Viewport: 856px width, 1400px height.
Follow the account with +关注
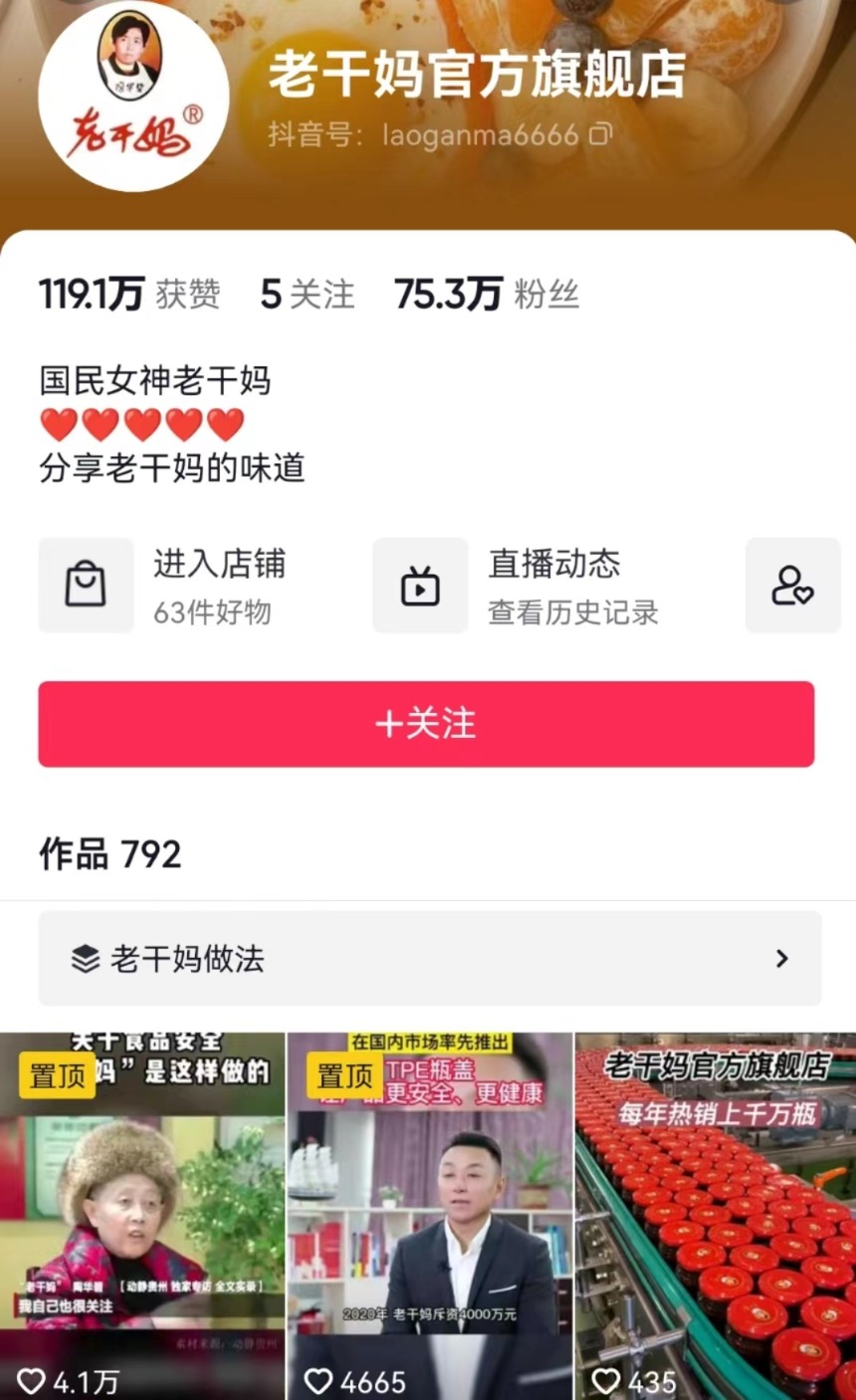426,724
